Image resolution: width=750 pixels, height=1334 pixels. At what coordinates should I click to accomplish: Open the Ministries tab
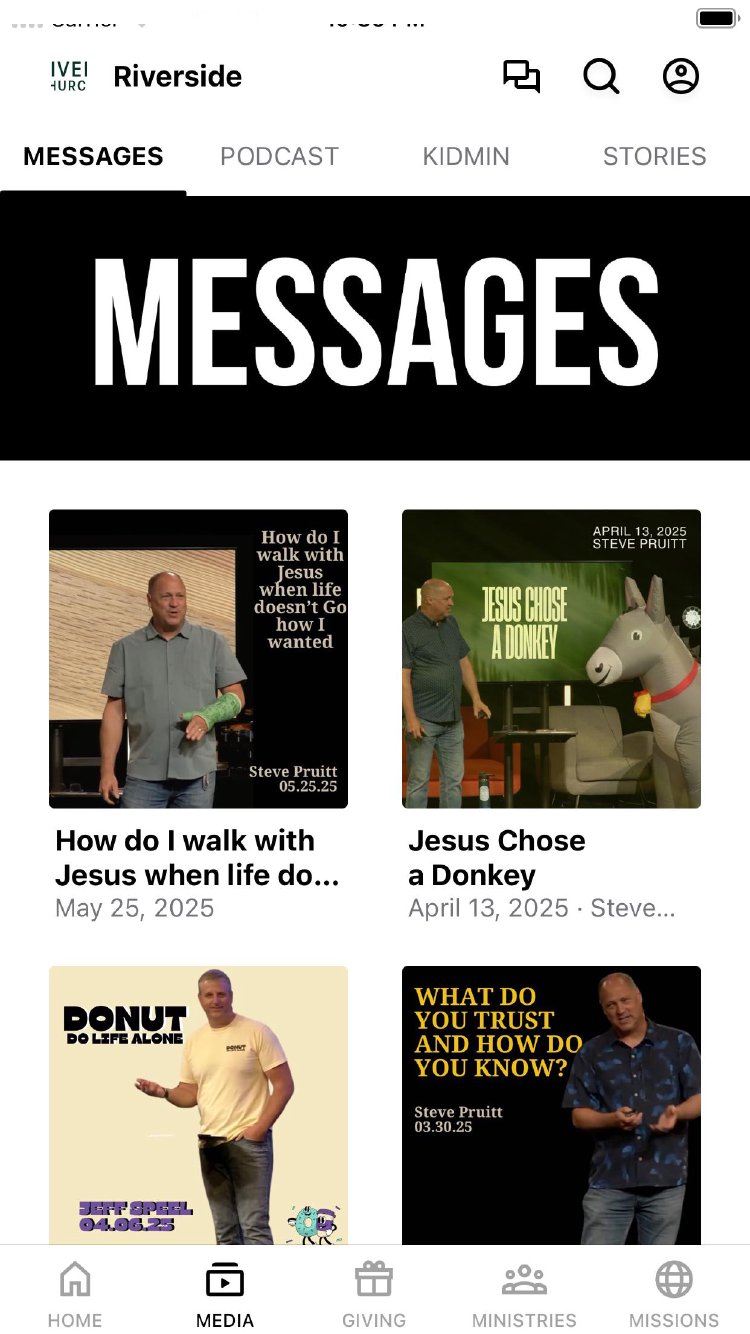(x=524, y=1294)
